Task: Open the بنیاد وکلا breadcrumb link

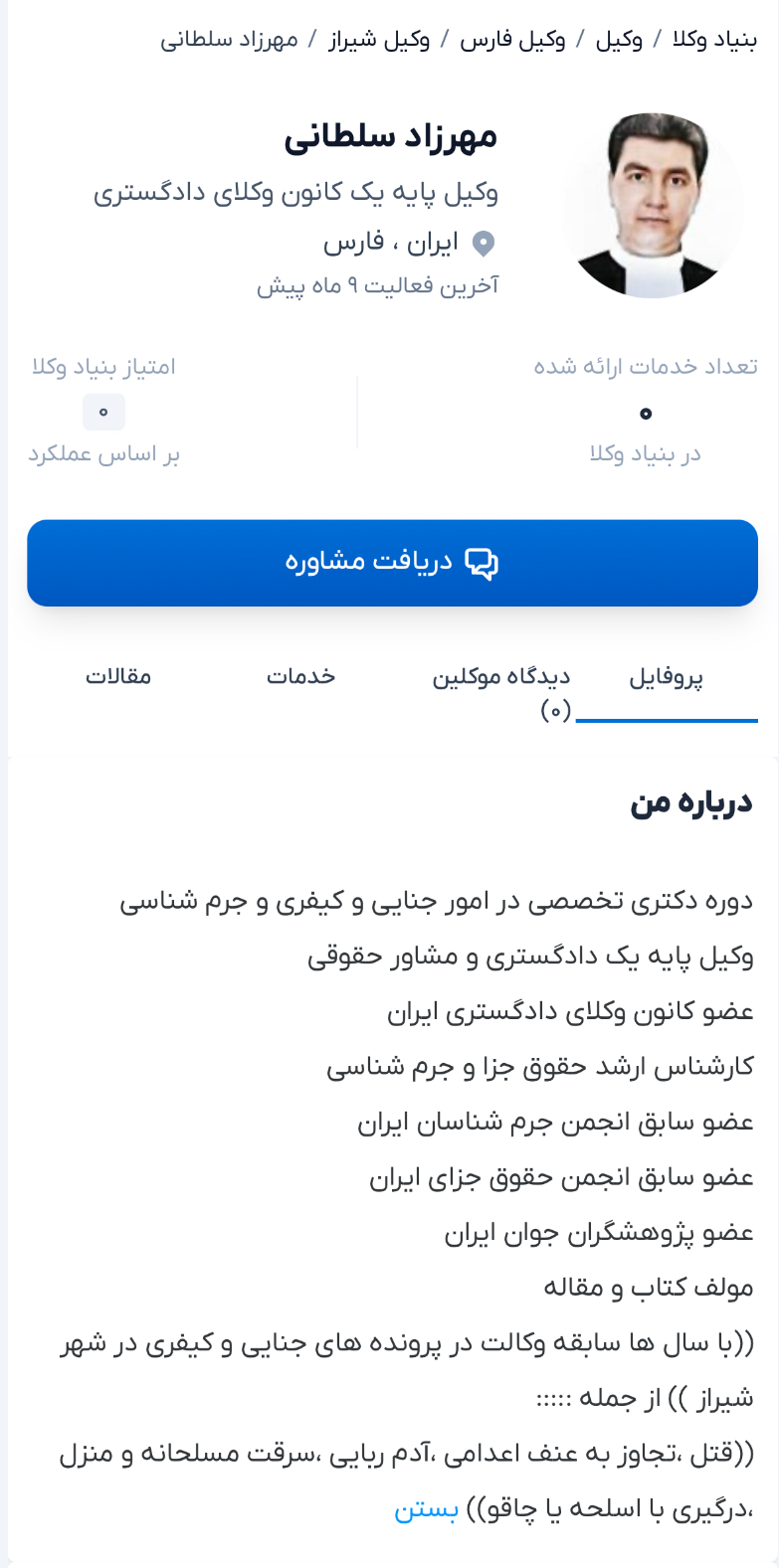Action: 714,40
